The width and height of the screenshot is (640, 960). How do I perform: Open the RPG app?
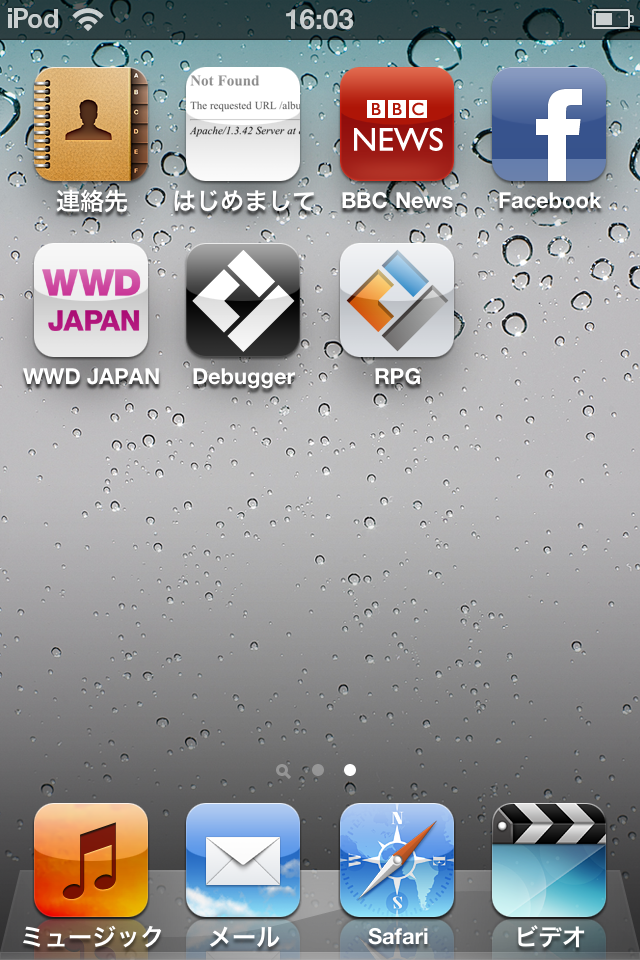tap(397, 300)
